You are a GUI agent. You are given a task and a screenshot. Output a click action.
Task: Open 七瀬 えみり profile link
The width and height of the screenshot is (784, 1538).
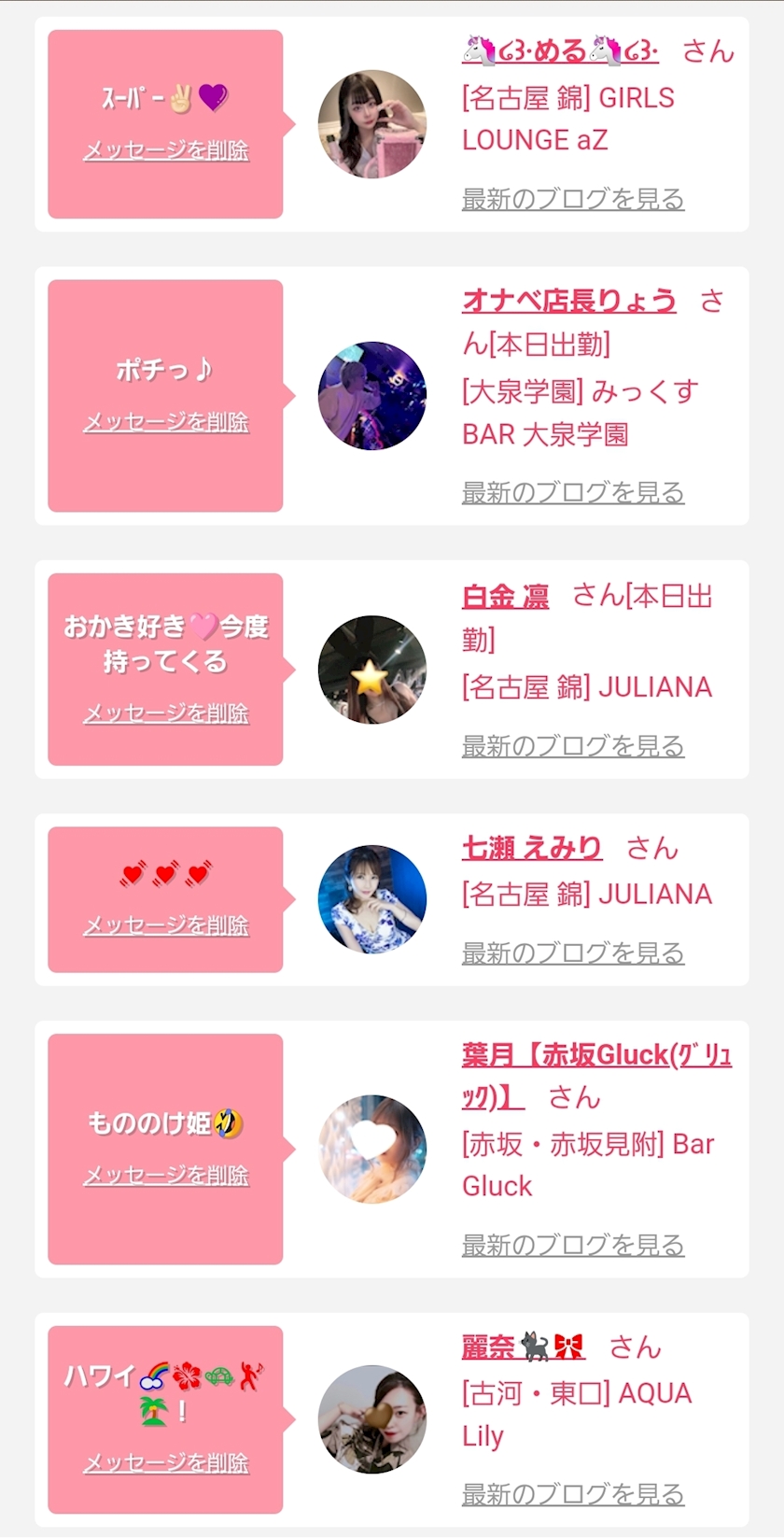pos(531,848)
